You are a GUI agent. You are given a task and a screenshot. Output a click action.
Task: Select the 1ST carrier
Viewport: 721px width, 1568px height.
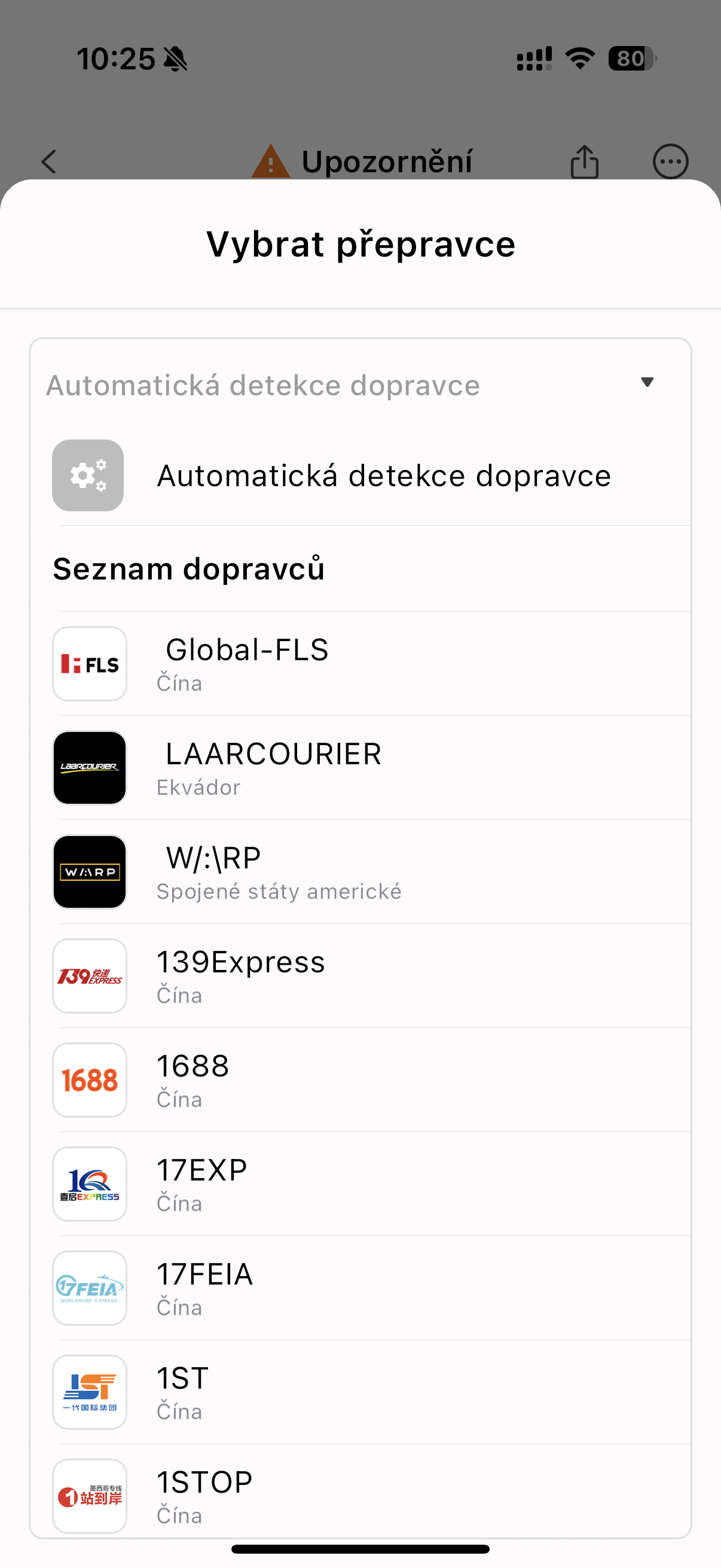pyautogui.click(x=359, y=1392)
